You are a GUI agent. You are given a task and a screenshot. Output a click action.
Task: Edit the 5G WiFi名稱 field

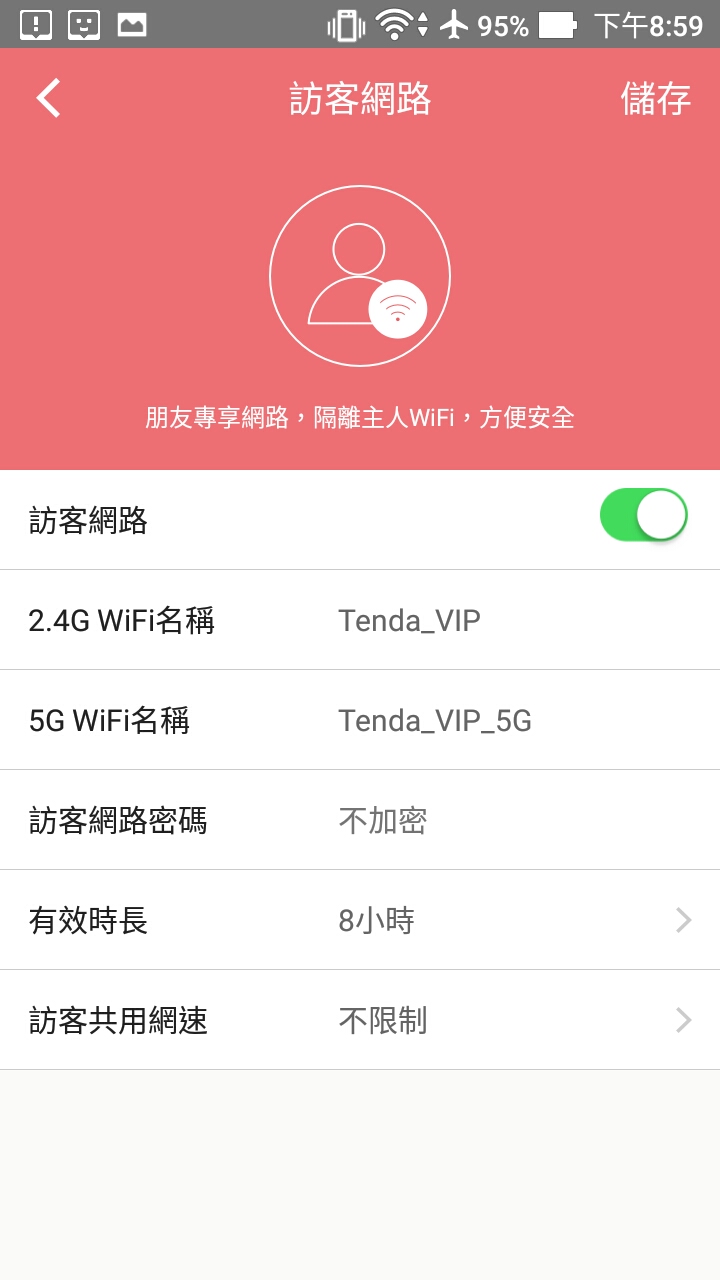360,720
